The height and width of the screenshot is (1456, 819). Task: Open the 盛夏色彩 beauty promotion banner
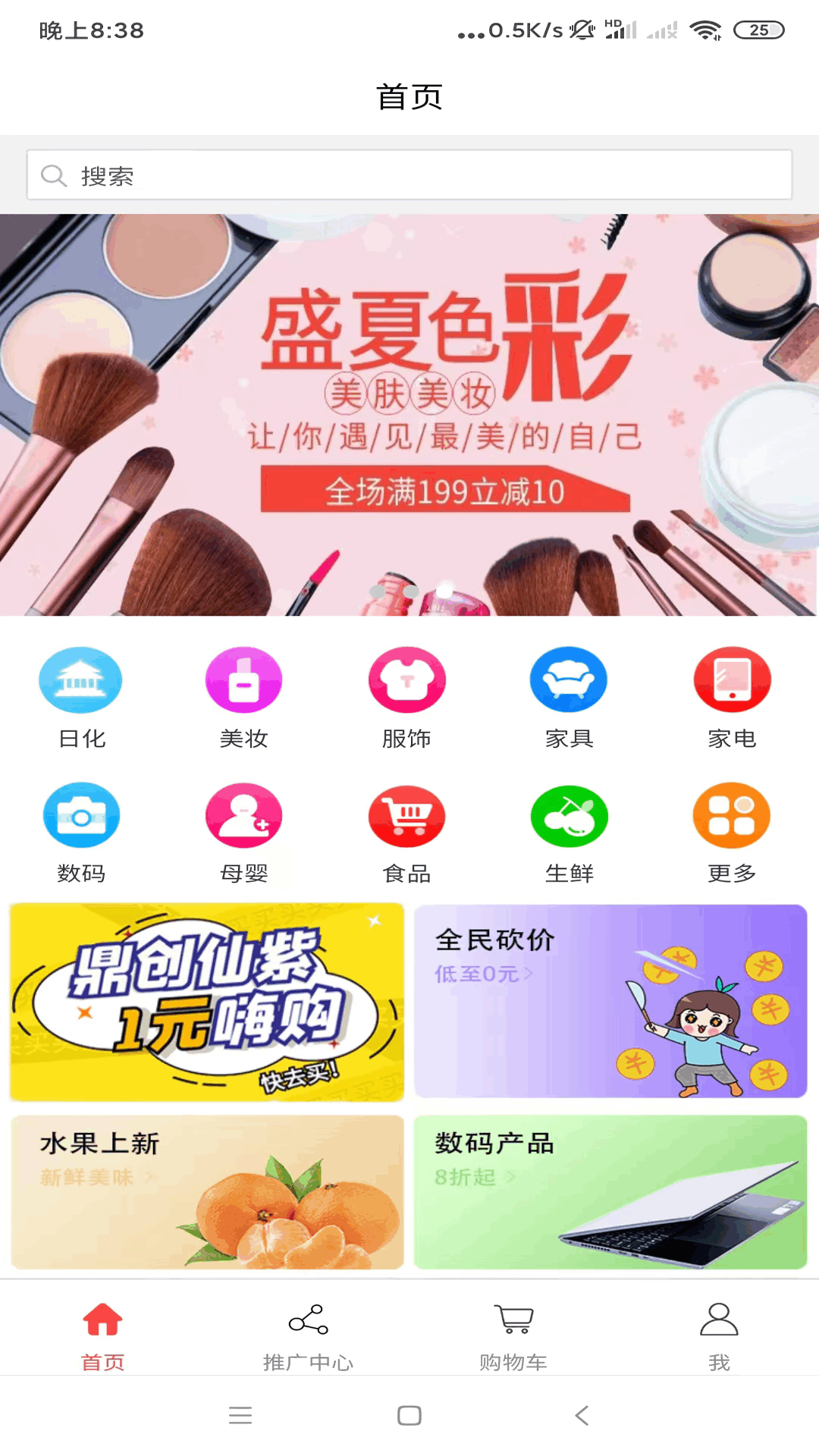coord(409,414)
